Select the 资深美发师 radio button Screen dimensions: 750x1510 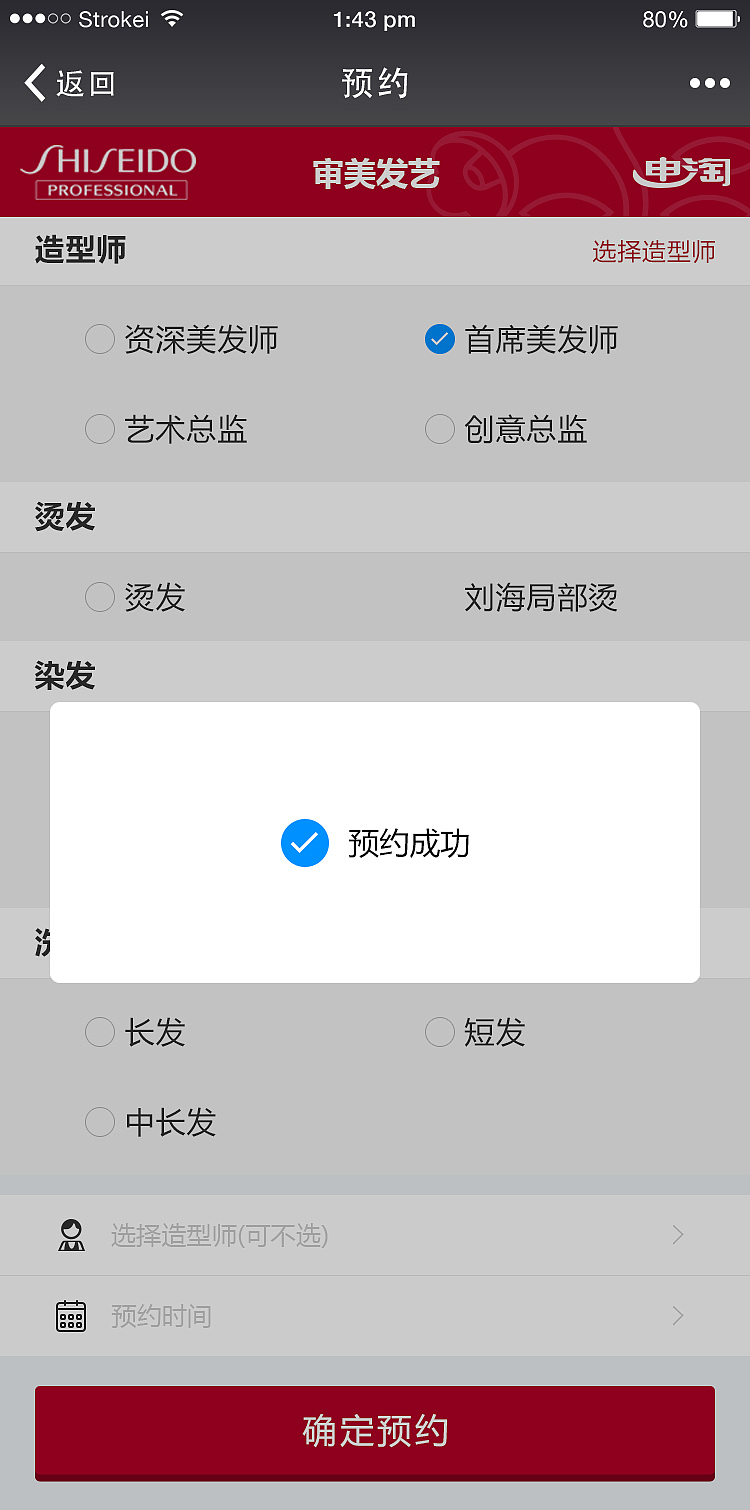tap(100, 339)
